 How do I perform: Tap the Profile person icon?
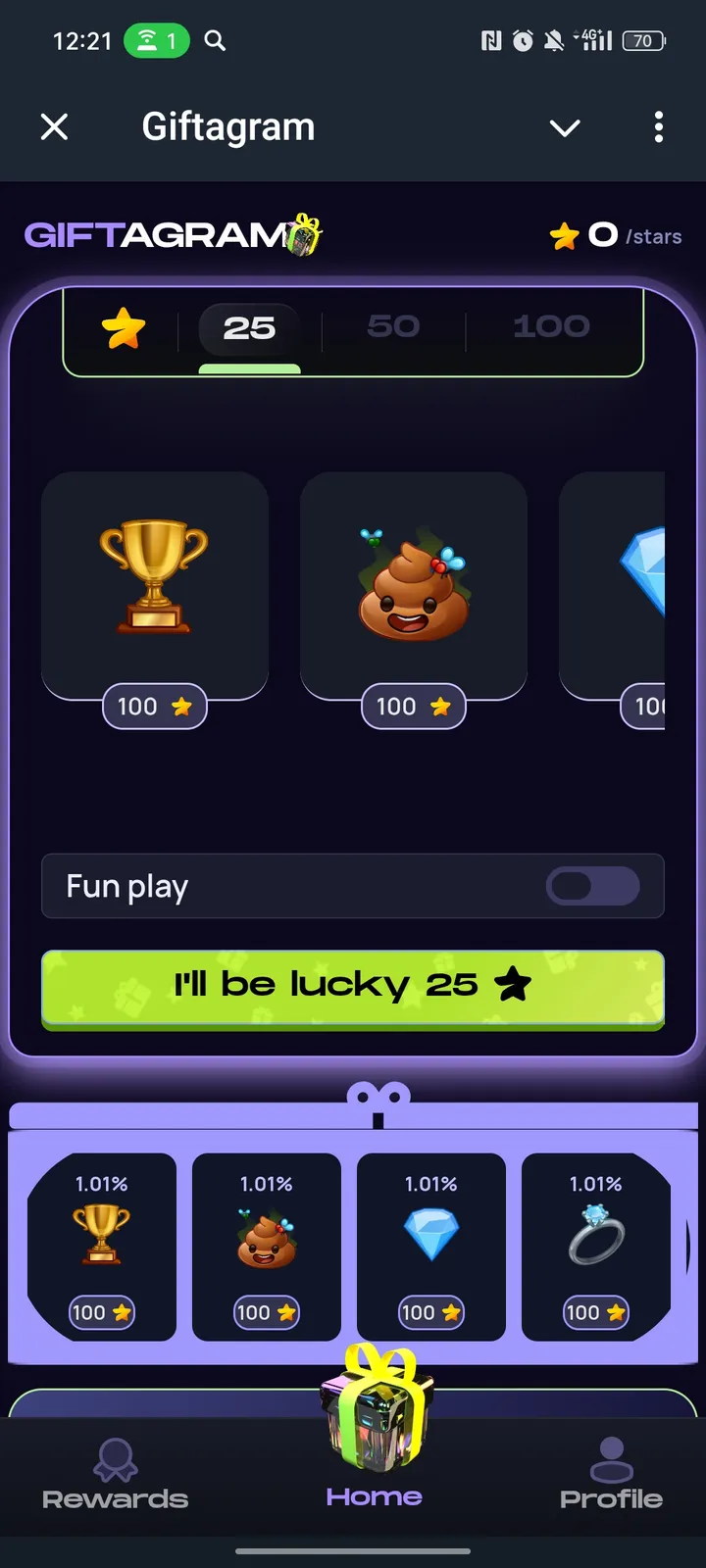click(610, 1459)
